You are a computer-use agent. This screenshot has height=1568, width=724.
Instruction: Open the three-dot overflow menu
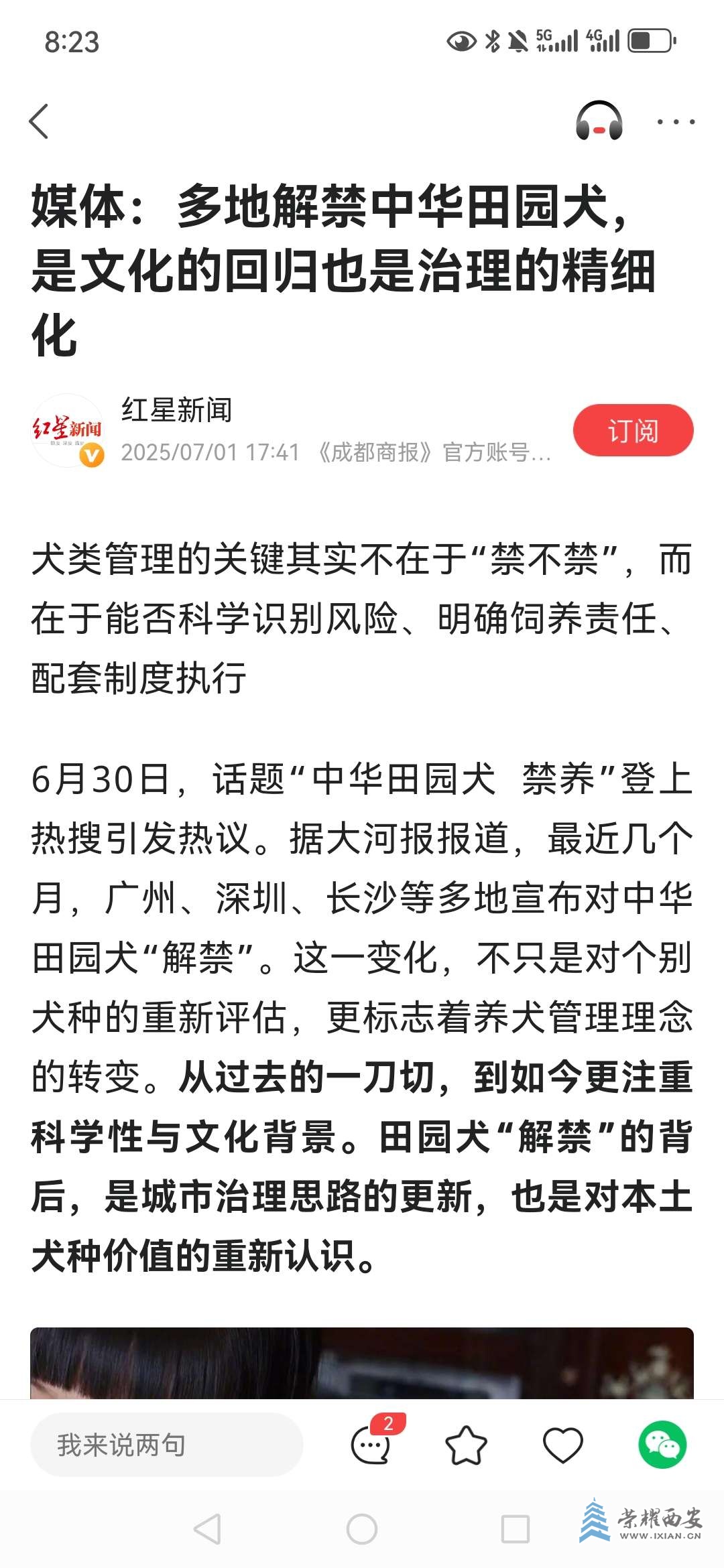pyautogui.click(x=675, y=122)
